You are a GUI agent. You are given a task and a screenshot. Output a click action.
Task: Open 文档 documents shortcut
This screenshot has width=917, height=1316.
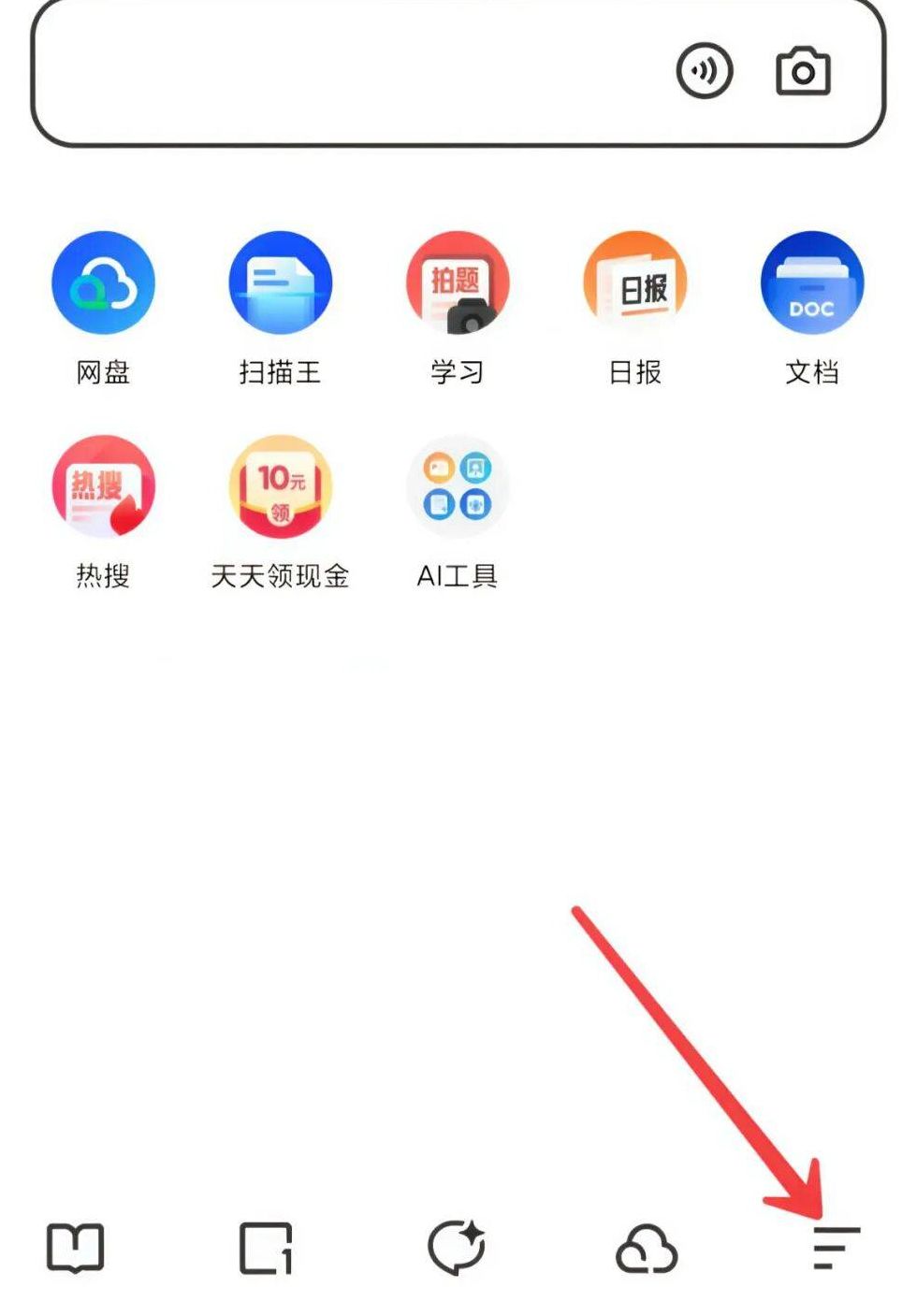[x=811, y=283]
